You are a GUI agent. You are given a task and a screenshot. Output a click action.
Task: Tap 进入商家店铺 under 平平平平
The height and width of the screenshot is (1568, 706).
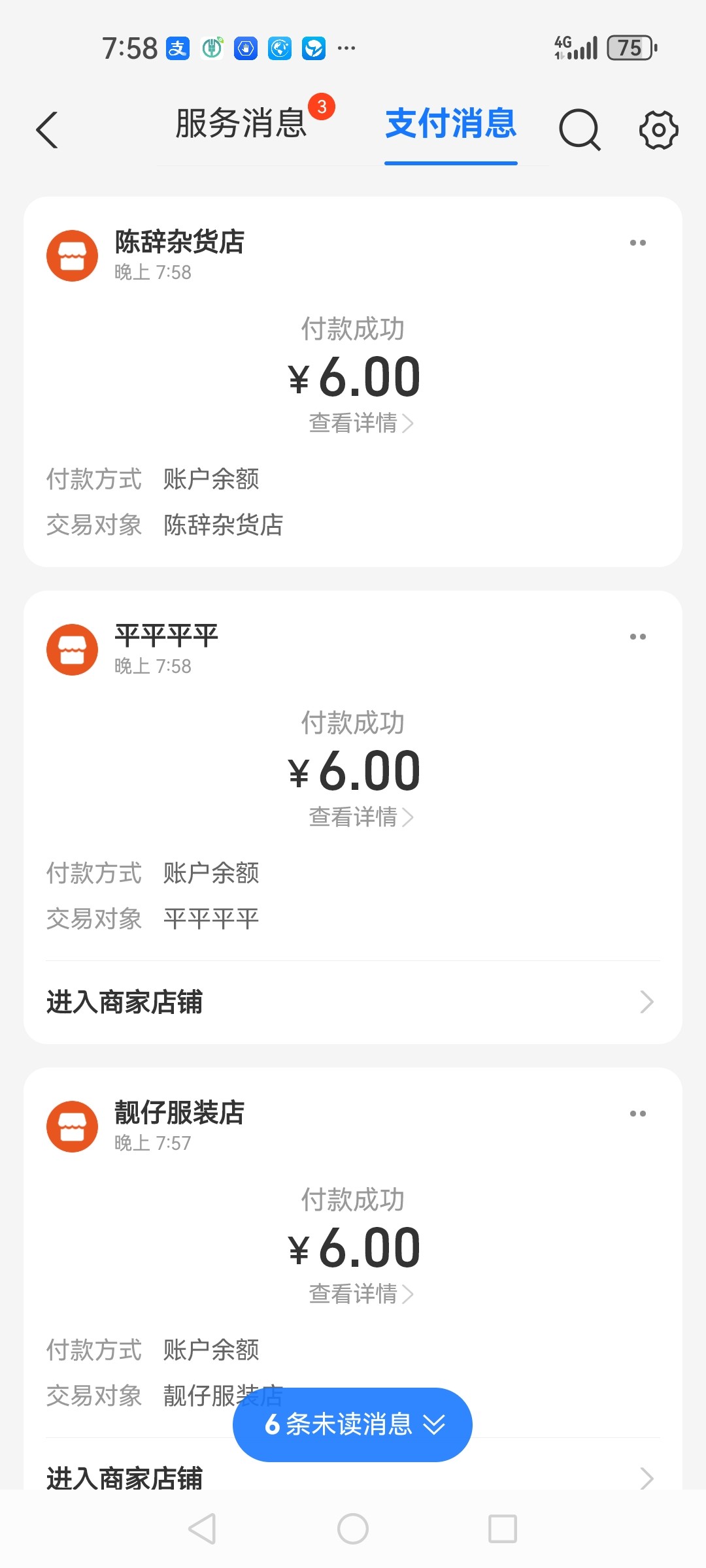click(x=353, y=1002)
